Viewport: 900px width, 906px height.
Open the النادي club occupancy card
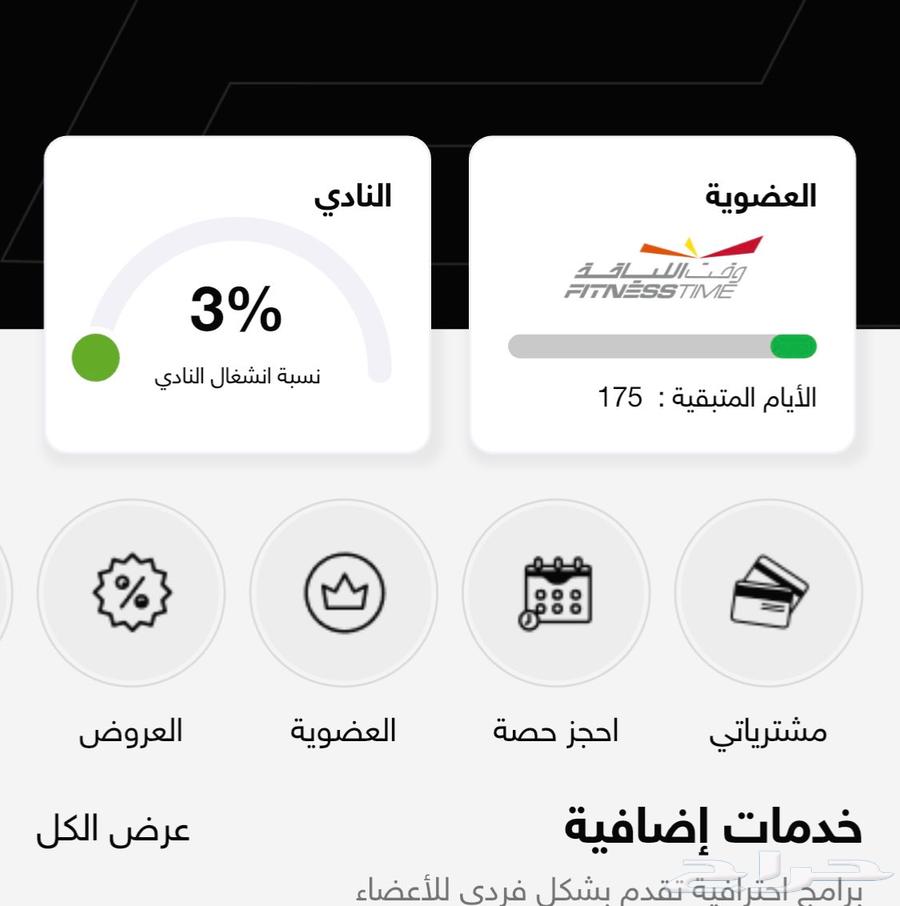tap(237, 295)
